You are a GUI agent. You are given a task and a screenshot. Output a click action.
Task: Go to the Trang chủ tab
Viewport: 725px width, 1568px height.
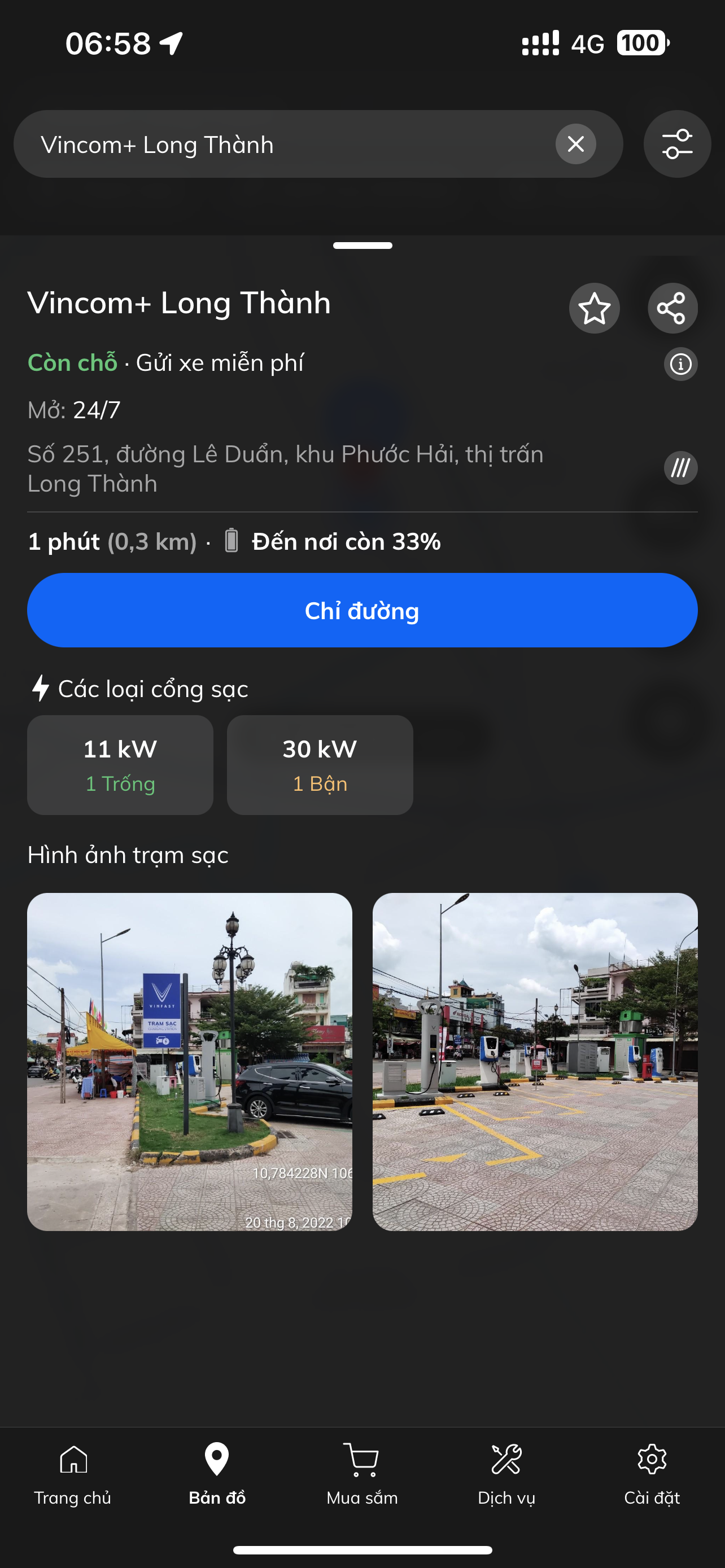pos(72,1473)
